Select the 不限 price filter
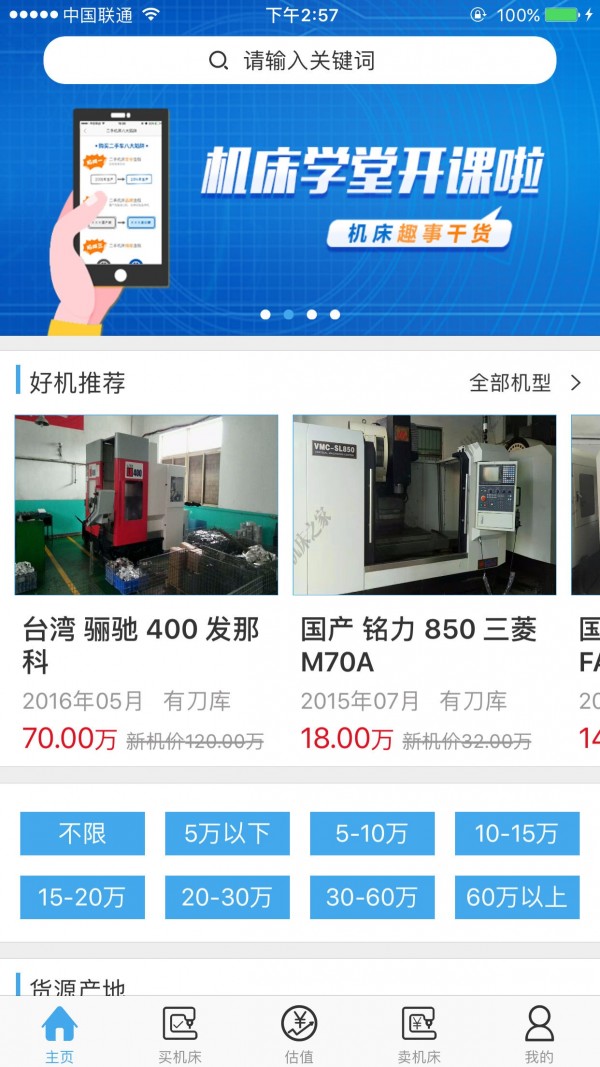The image size is (600, 1067). point(82,833)
